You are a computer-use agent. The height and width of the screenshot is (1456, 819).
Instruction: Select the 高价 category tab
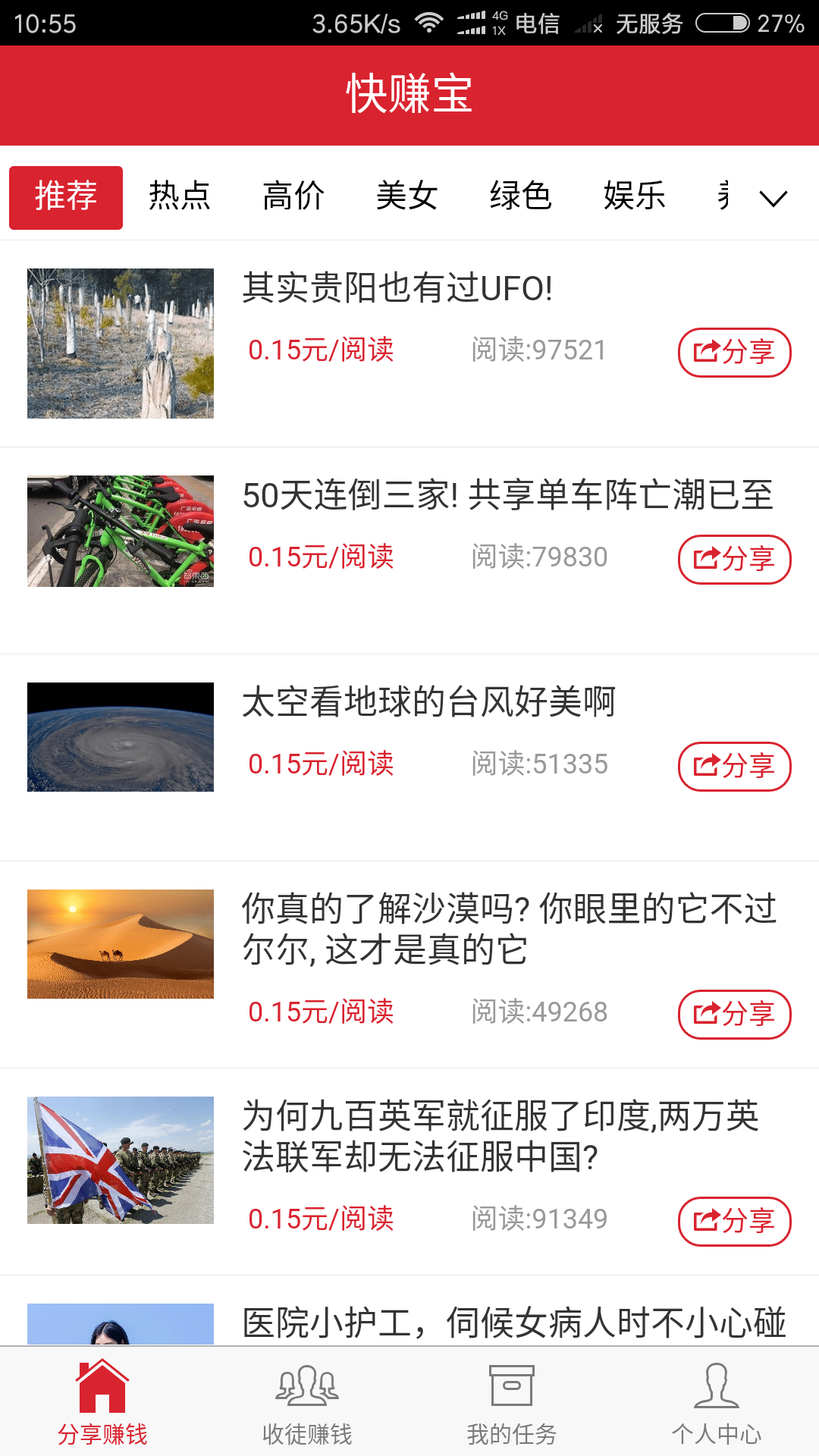(x=293, y=196)
